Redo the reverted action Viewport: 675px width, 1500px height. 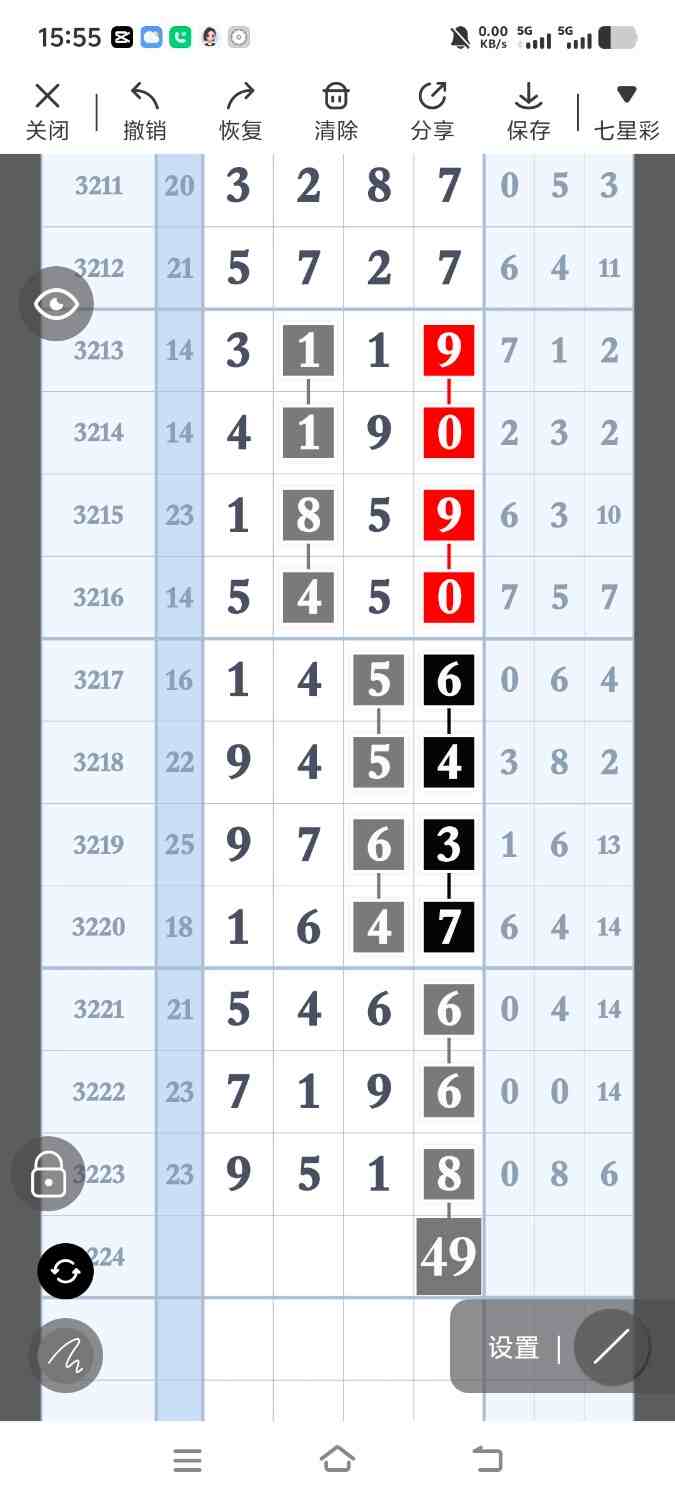(240, 110)
